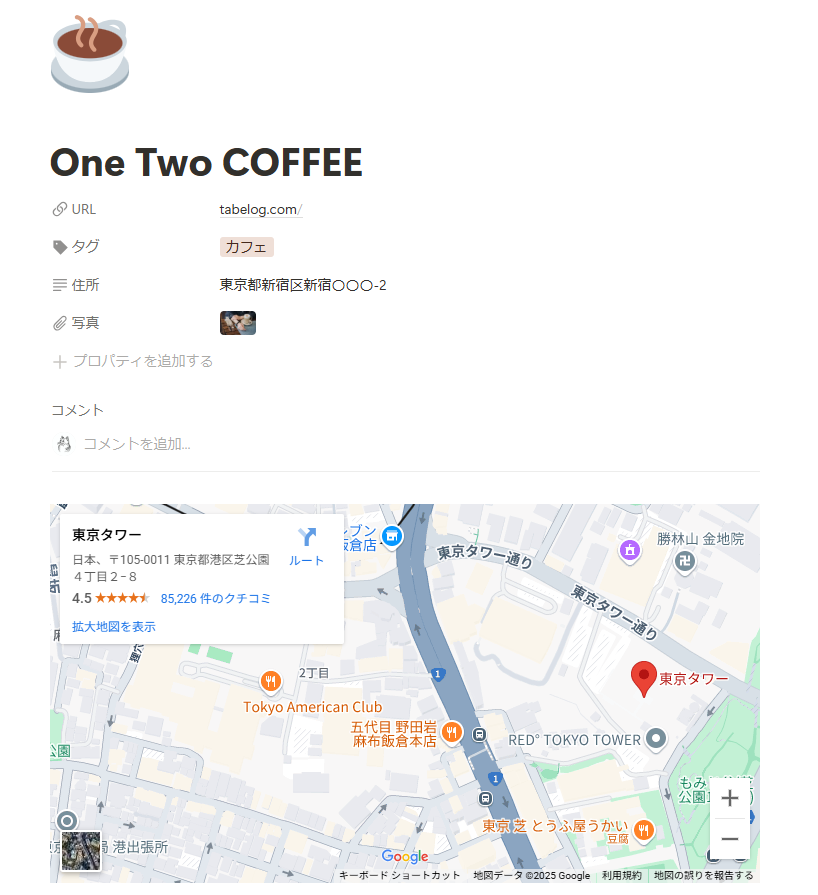Tap the ルート directions button on map
This screenshot has height=895, width=818.
[307, 546]
